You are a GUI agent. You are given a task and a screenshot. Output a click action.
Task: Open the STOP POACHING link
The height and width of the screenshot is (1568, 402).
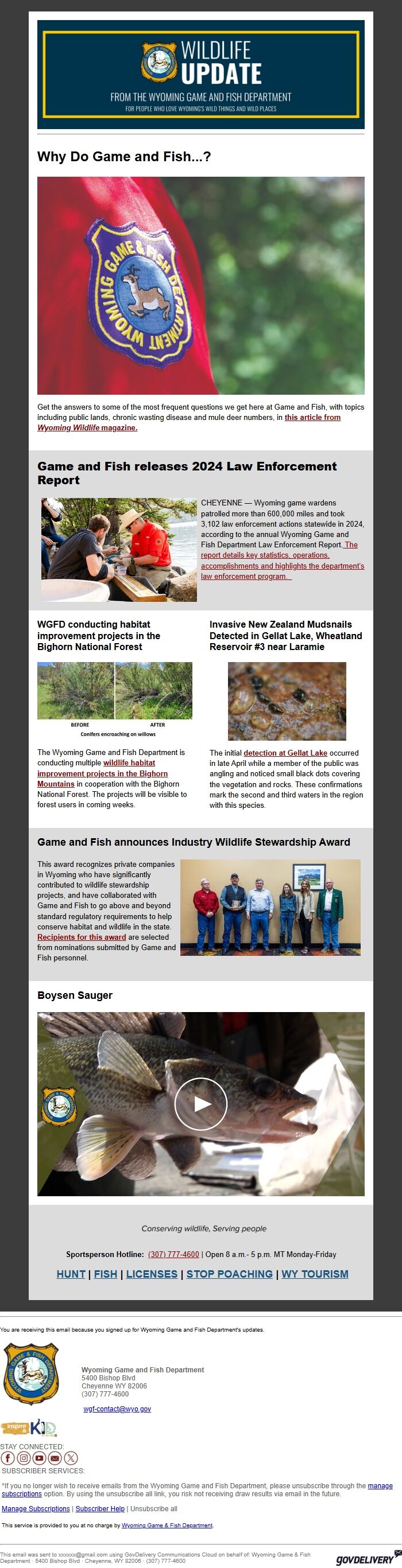tap(230, 1274)
